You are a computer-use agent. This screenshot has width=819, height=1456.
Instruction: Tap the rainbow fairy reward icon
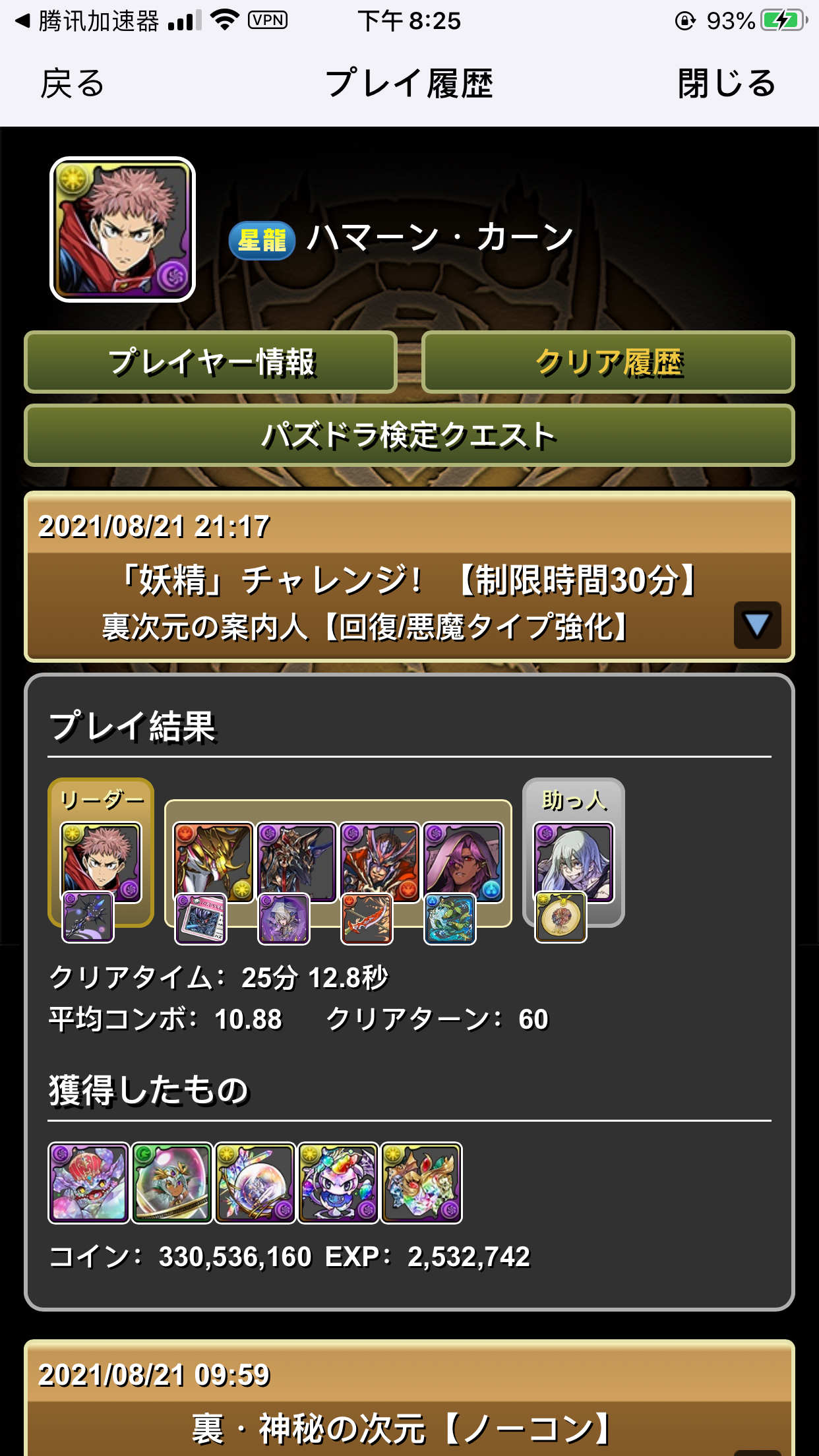click(338, 1184)
